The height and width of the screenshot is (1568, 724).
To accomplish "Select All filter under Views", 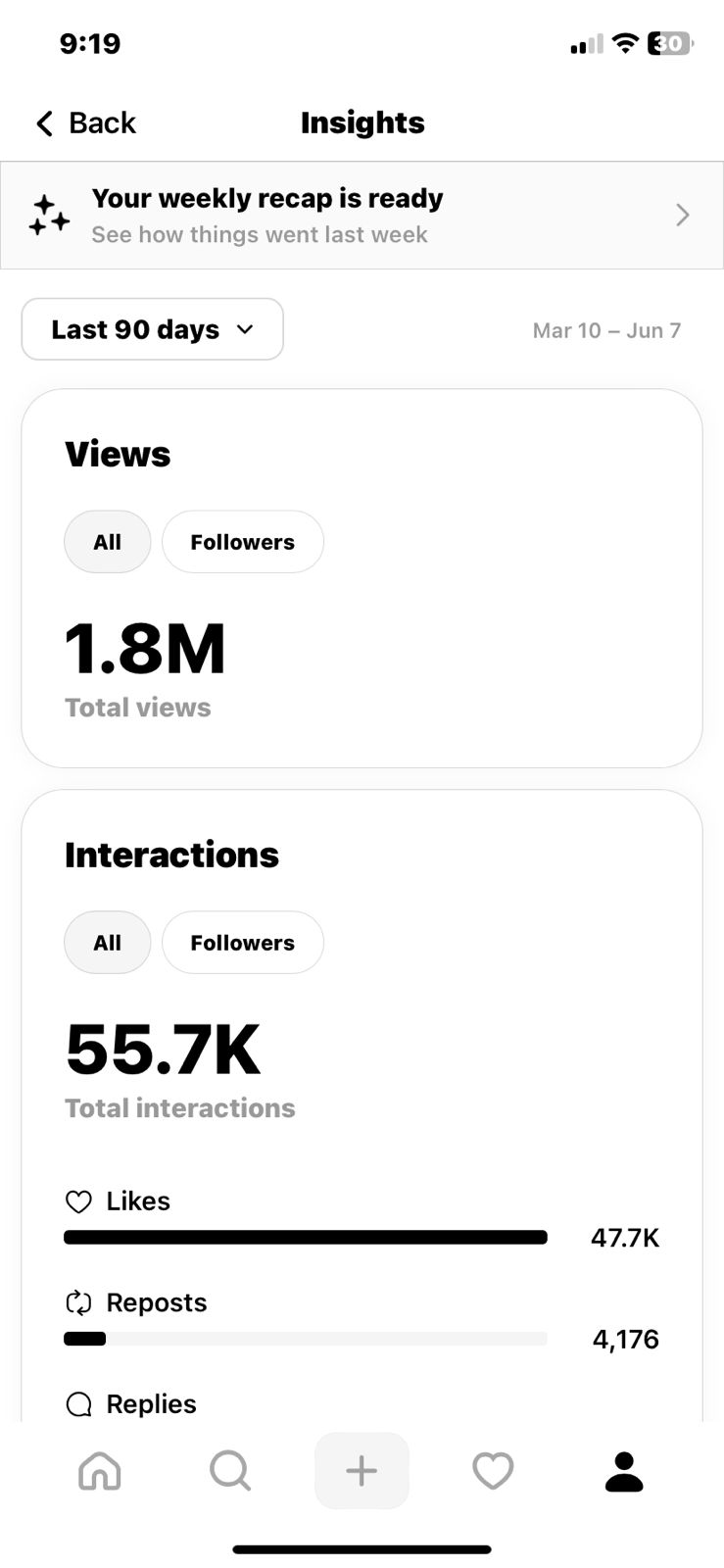I will (x=108, y=542).
